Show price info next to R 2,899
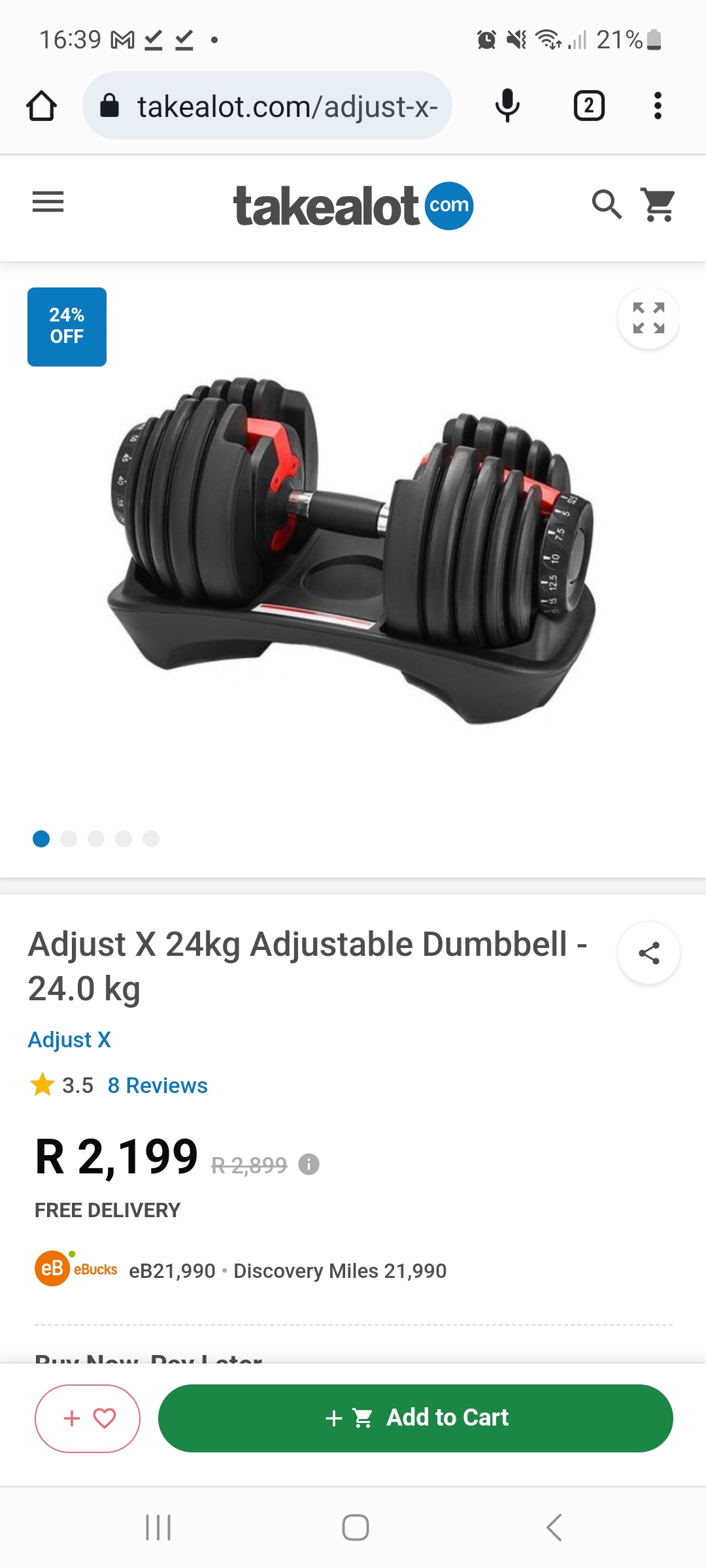Image resolution: width=706 pixels, height=1568 pixels. [309, 1164]
